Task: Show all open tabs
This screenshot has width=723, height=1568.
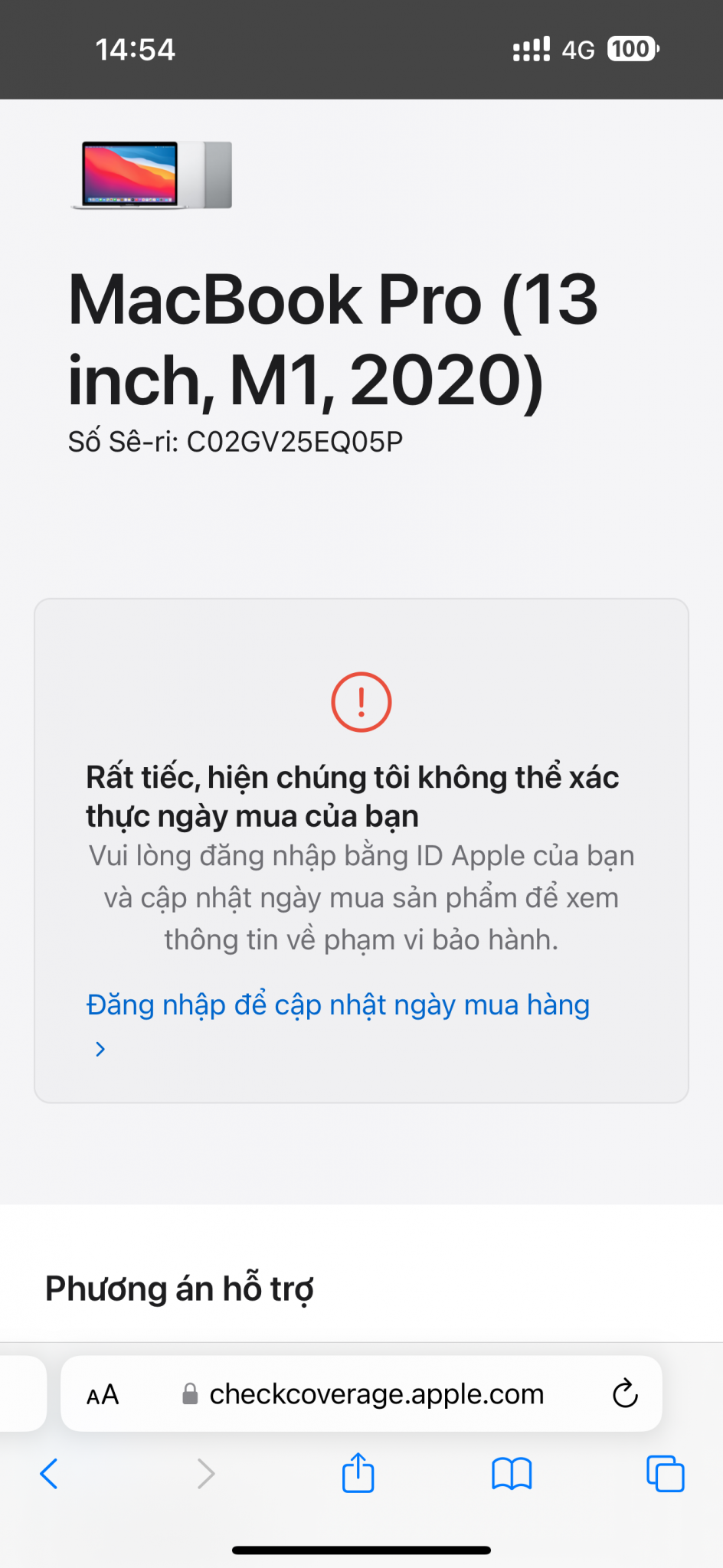Action: click(665, 1473)
